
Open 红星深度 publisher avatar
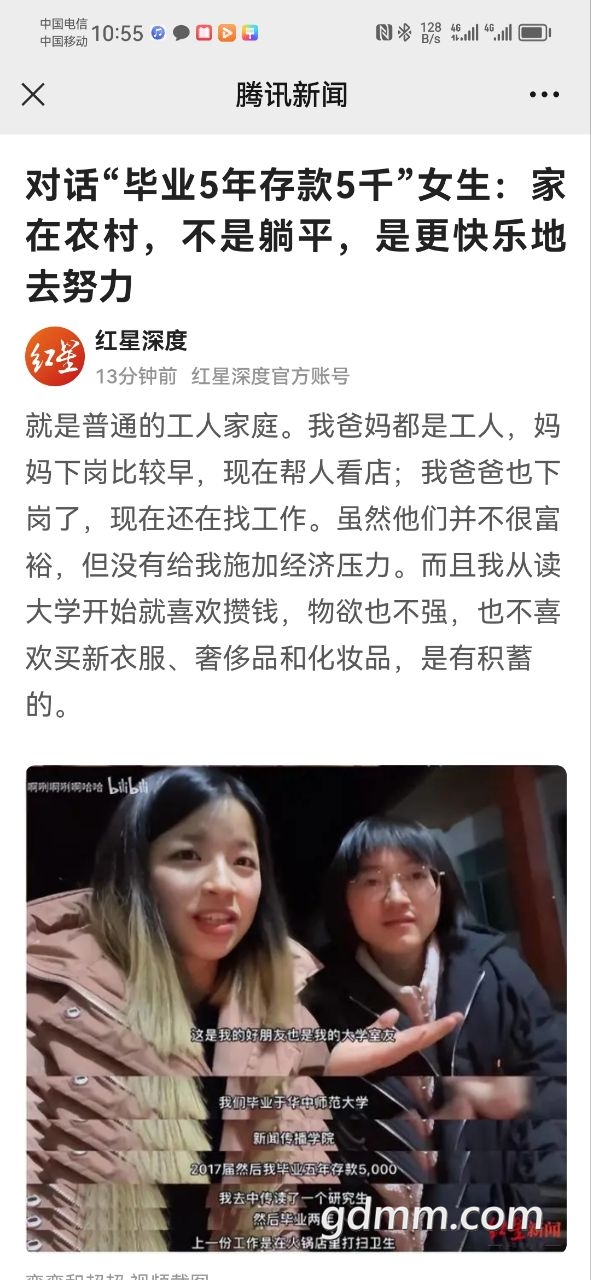pos(53,356)
